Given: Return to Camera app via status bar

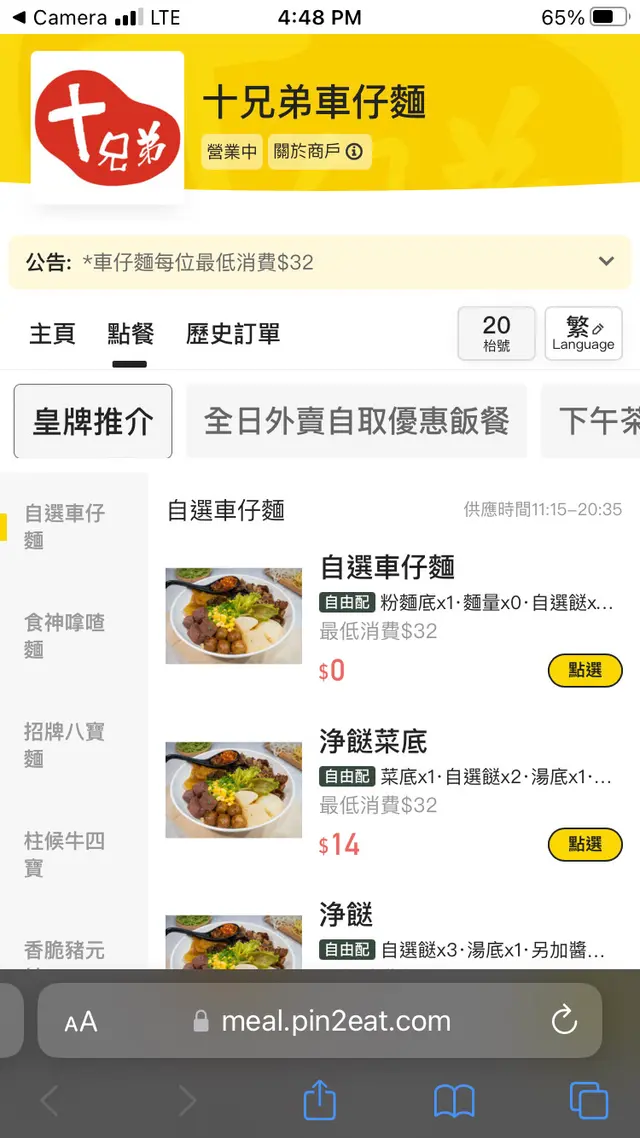Looking at the screenshot, I should (60, 17).
